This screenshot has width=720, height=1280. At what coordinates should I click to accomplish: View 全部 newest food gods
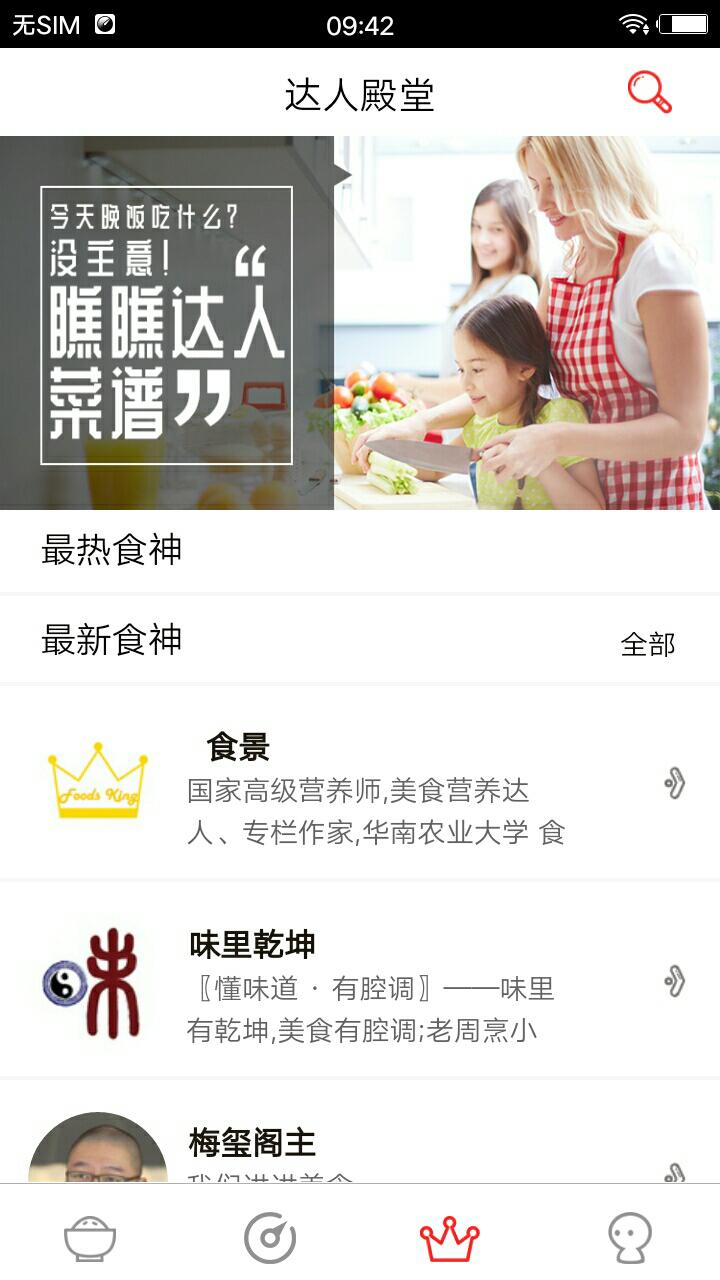click(x=647, y=645)
